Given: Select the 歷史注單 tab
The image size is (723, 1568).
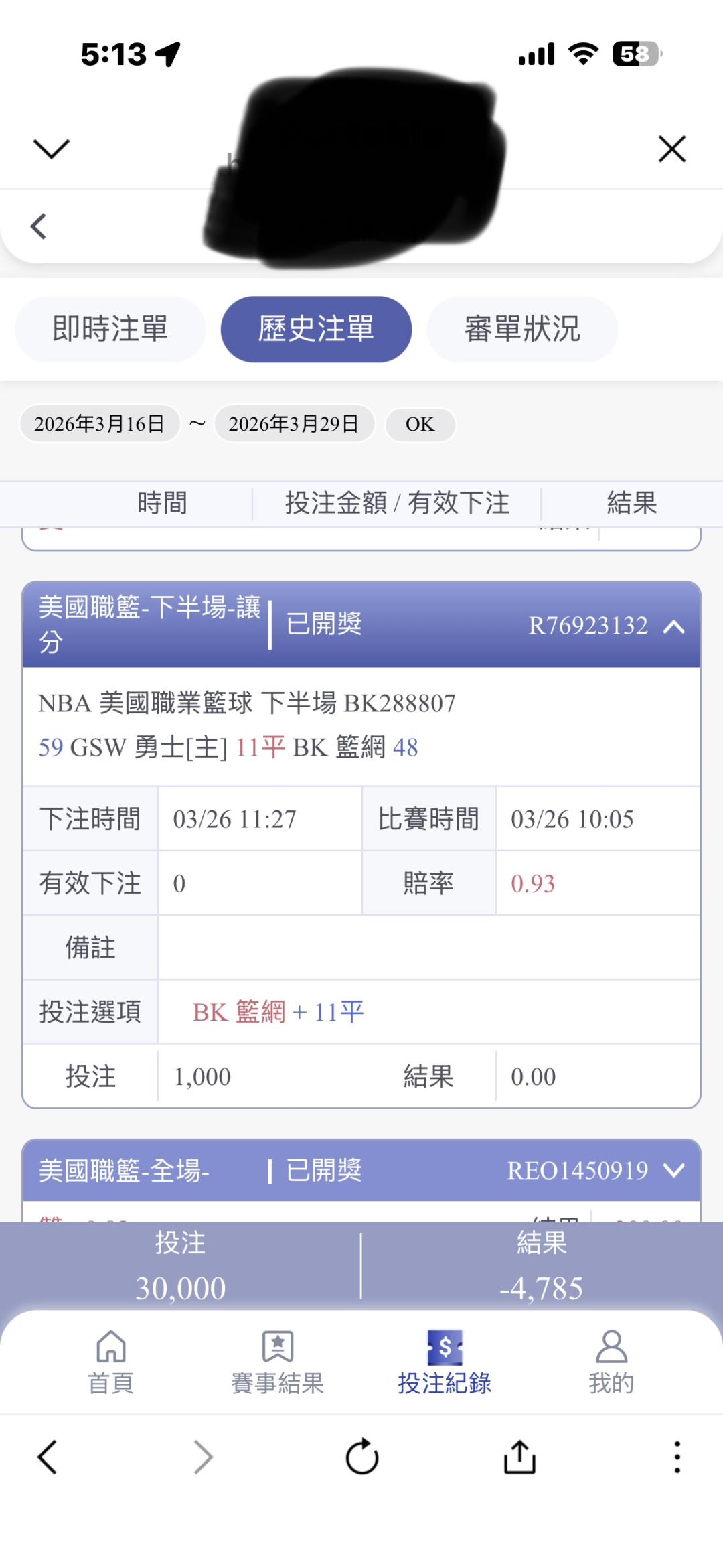Looking at the screenshot, I should [x=316, y=329].
